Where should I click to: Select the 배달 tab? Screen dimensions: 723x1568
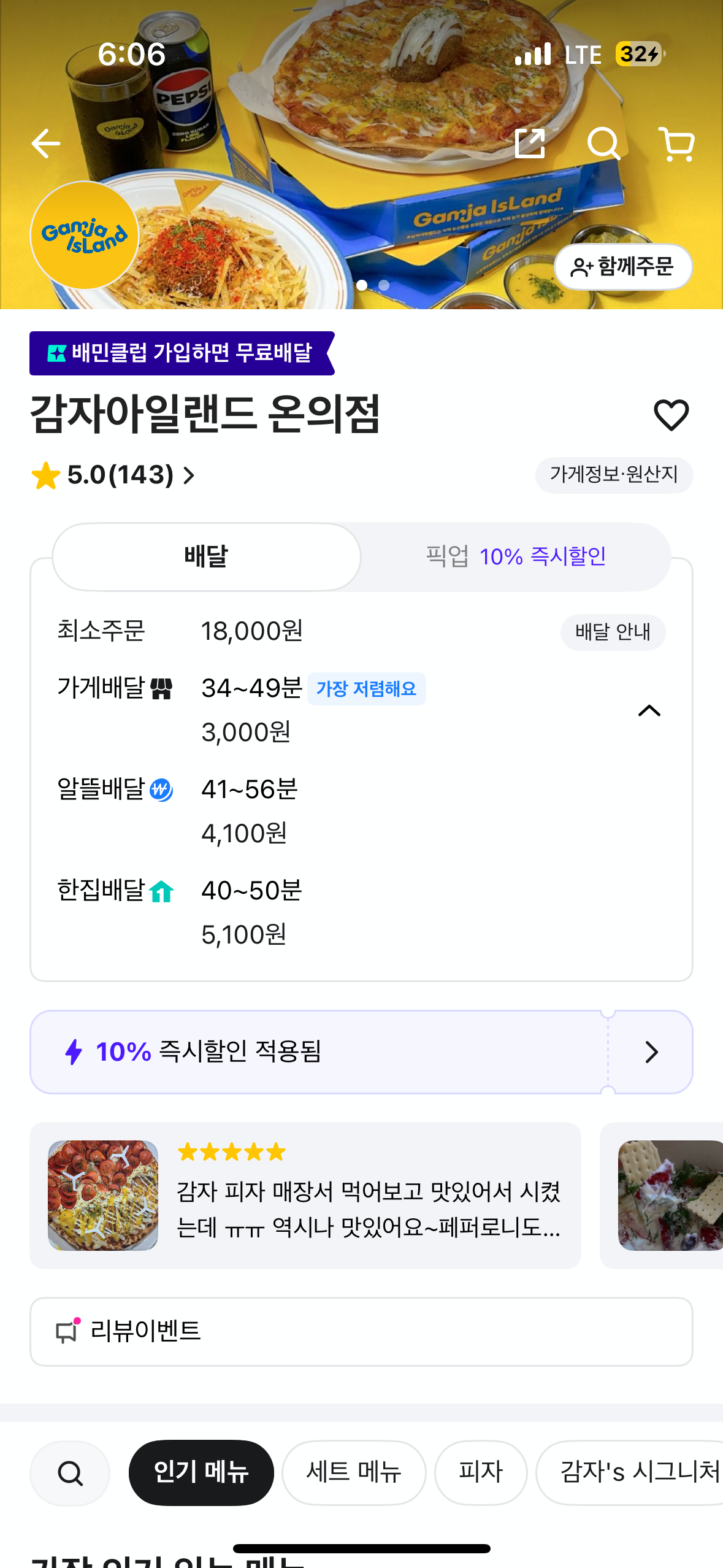point(206,555)
